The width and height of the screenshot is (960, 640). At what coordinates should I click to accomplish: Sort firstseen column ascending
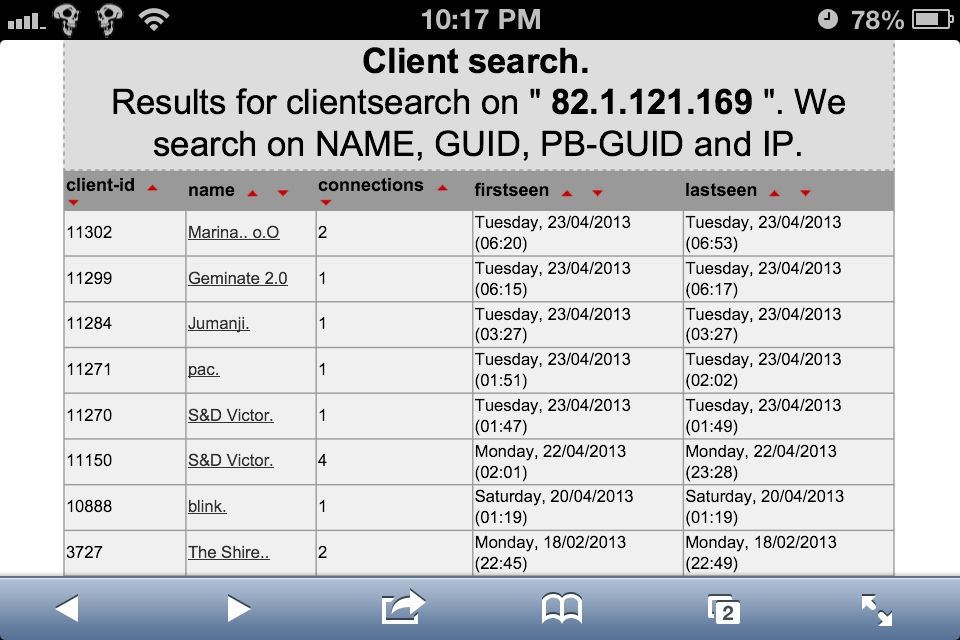click(x=567, y=192)
